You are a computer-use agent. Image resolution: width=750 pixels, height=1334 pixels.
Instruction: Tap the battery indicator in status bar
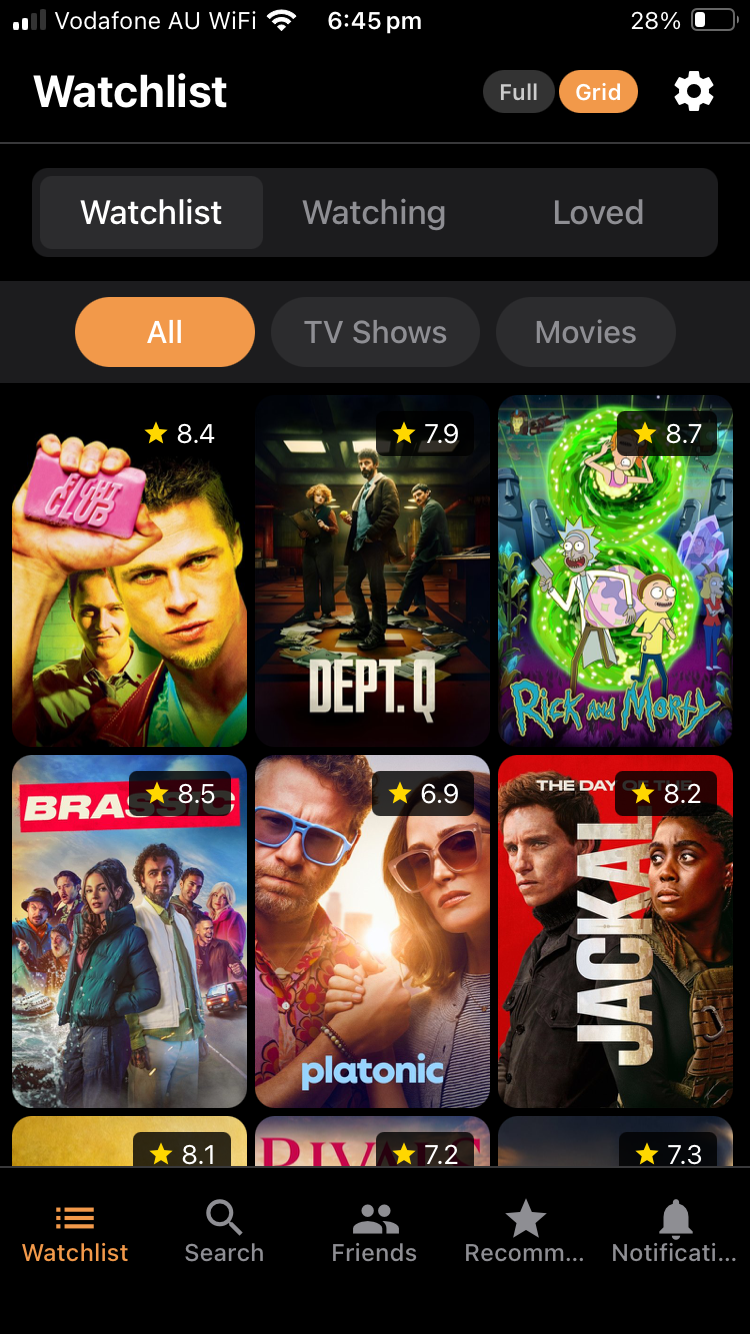(711, 20)
